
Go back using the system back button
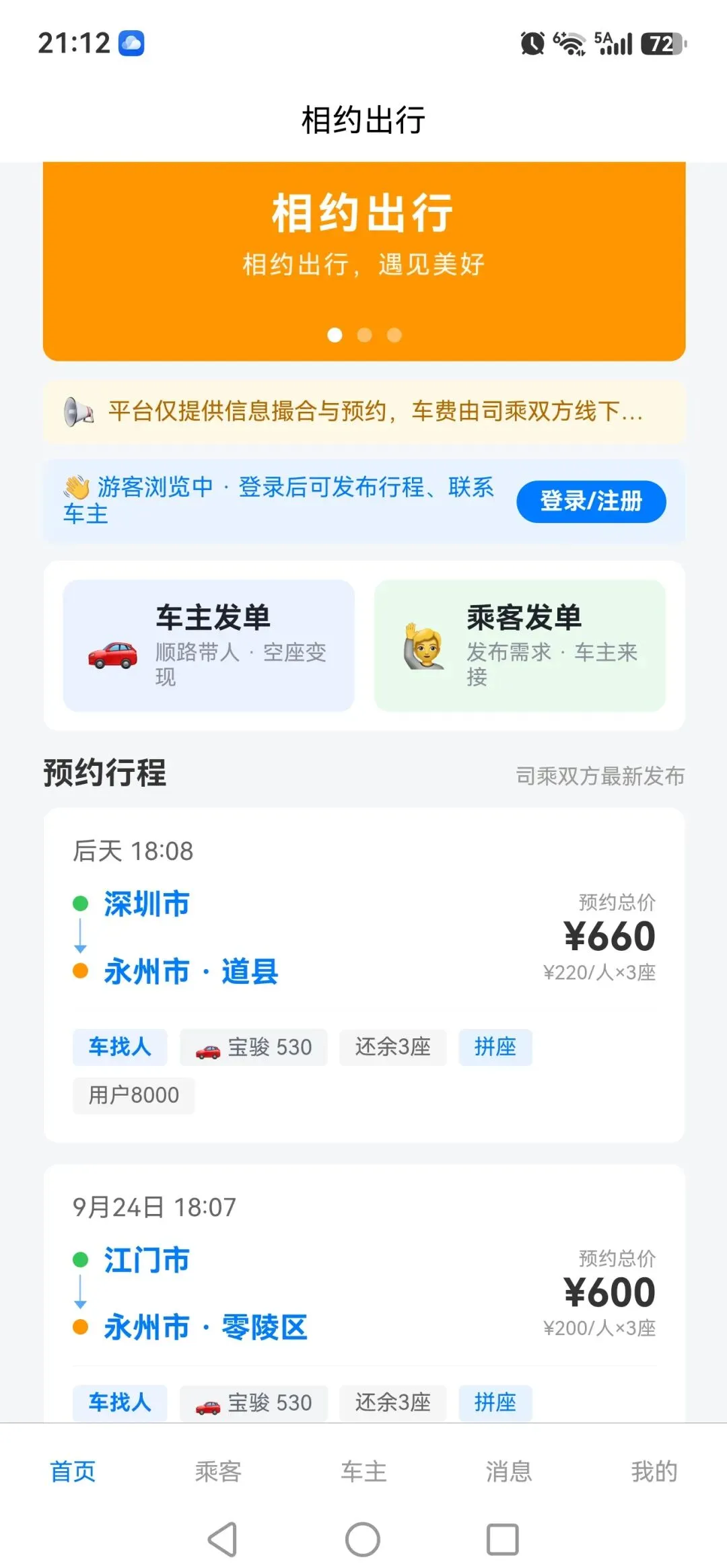(x=223, y=1540)
